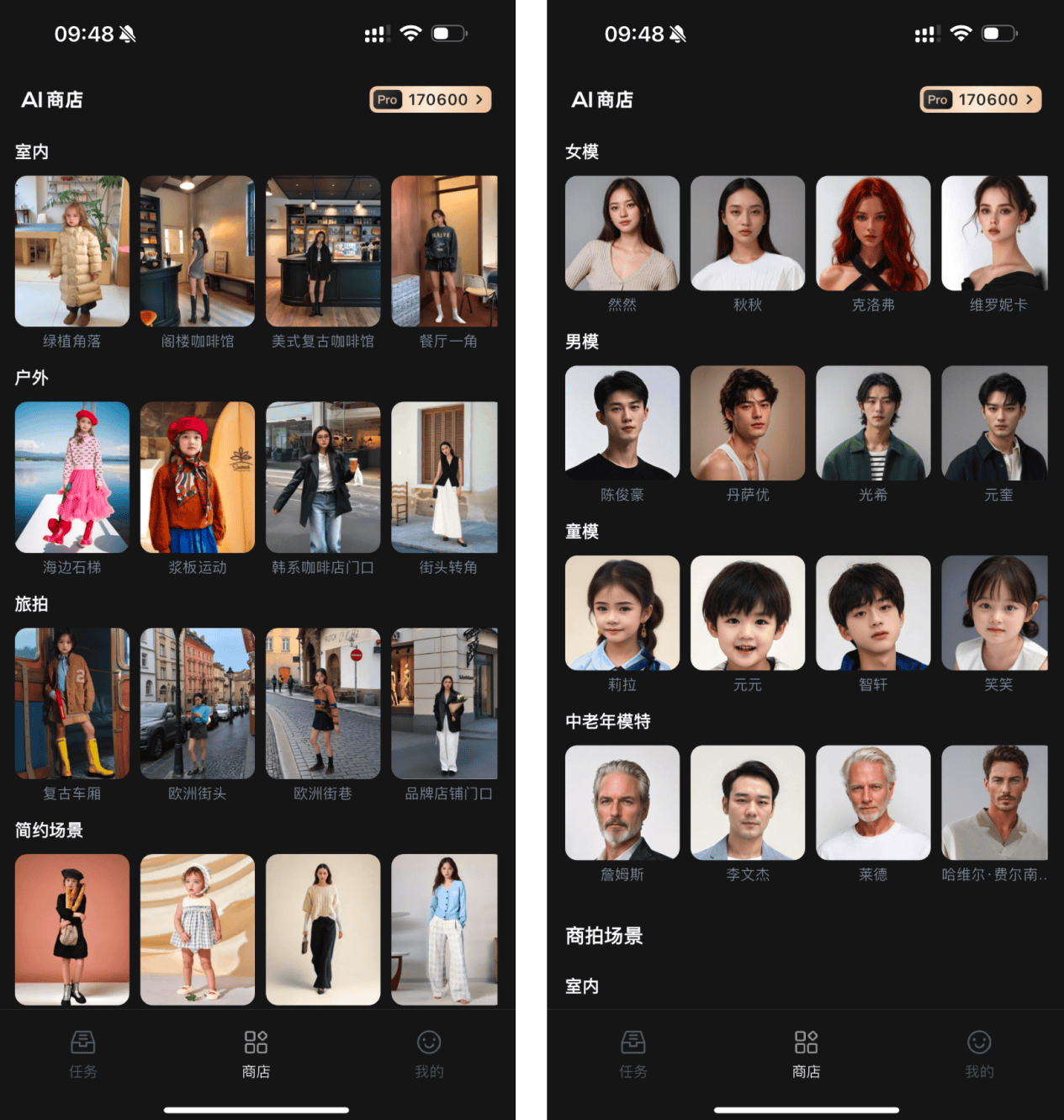Open the 韩系咖啡店门口 scene
The image size is (1064, 1120).
(323, 477)
